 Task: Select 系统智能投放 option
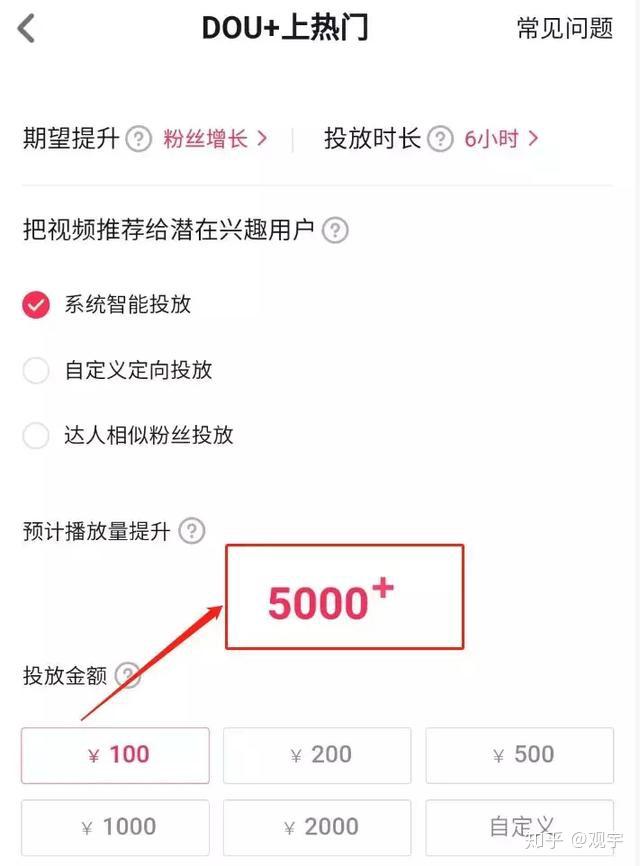[x=36, y=305]
